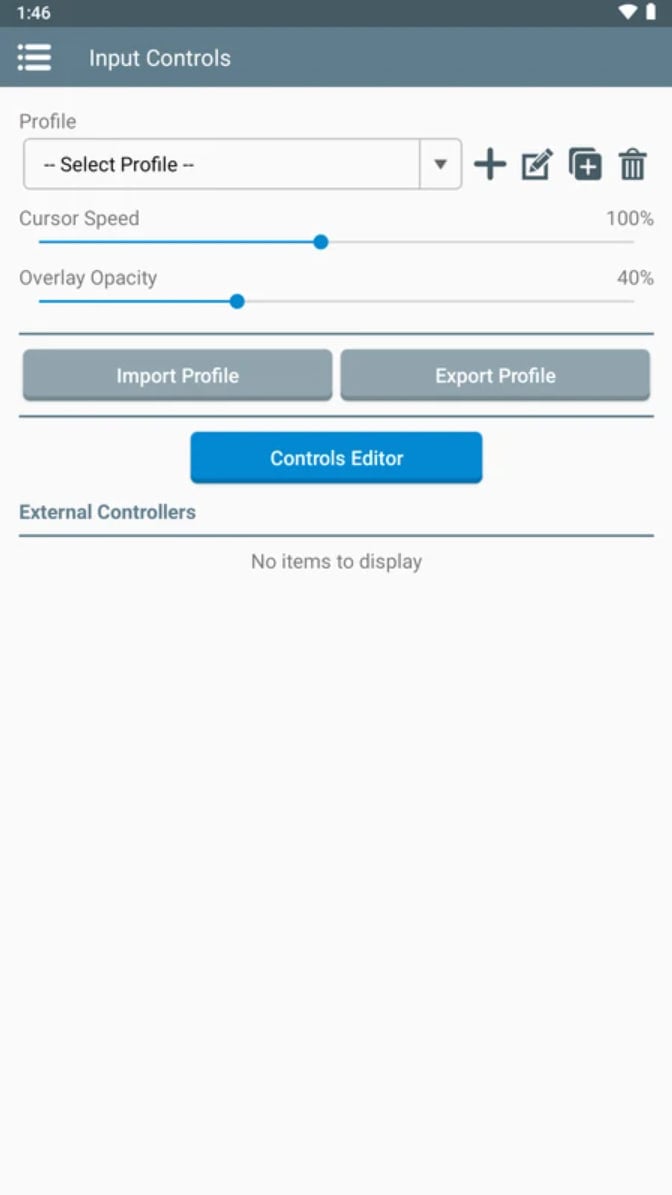Edit the selected profile

tap(537, 164)
